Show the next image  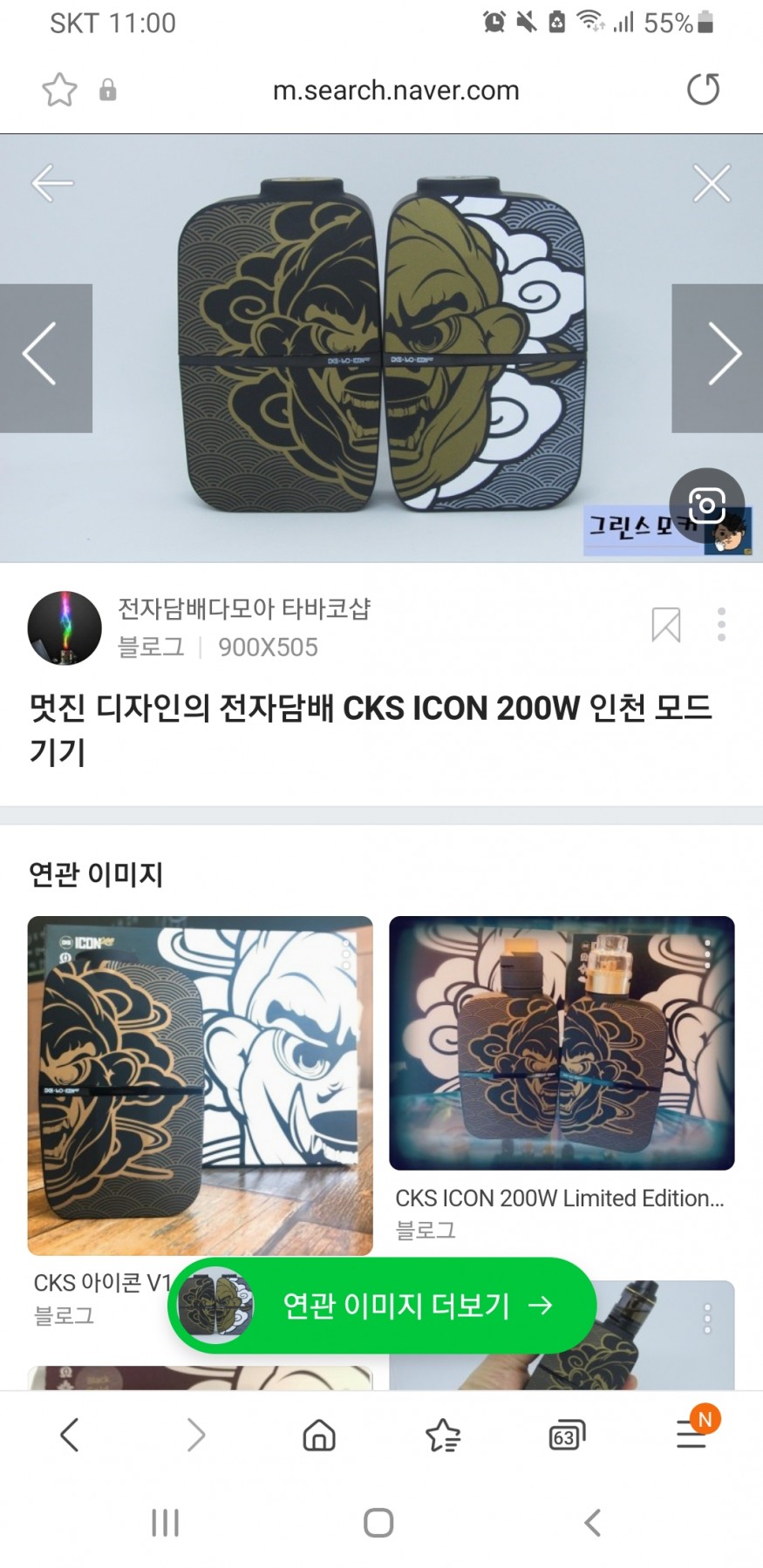coord(722,355)
